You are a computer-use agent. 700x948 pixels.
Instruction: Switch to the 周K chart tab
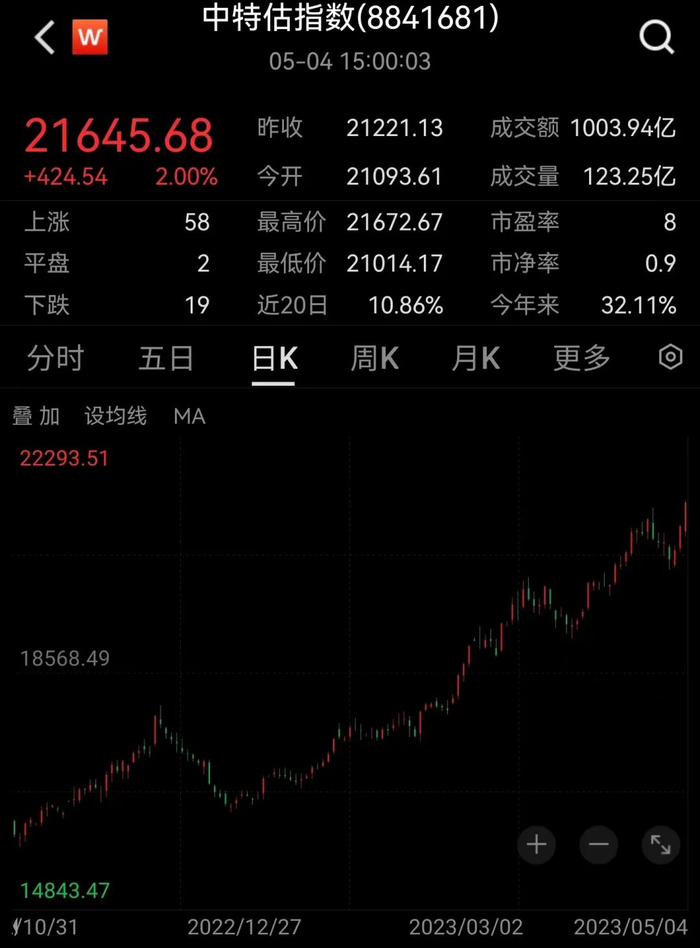tap(374, 358)
